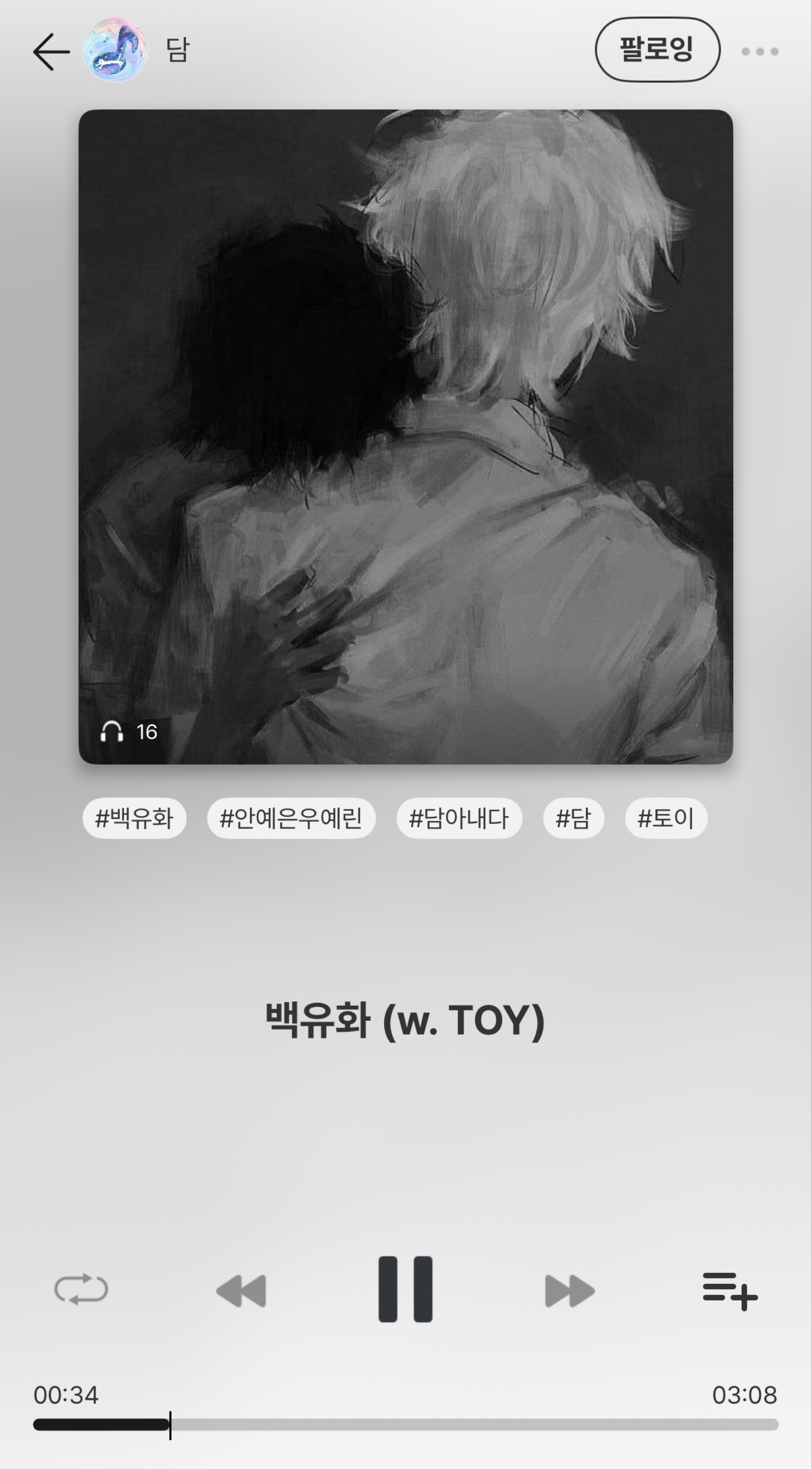
Task: Open the #토이 hashtag chip
Action: (666, 818)
